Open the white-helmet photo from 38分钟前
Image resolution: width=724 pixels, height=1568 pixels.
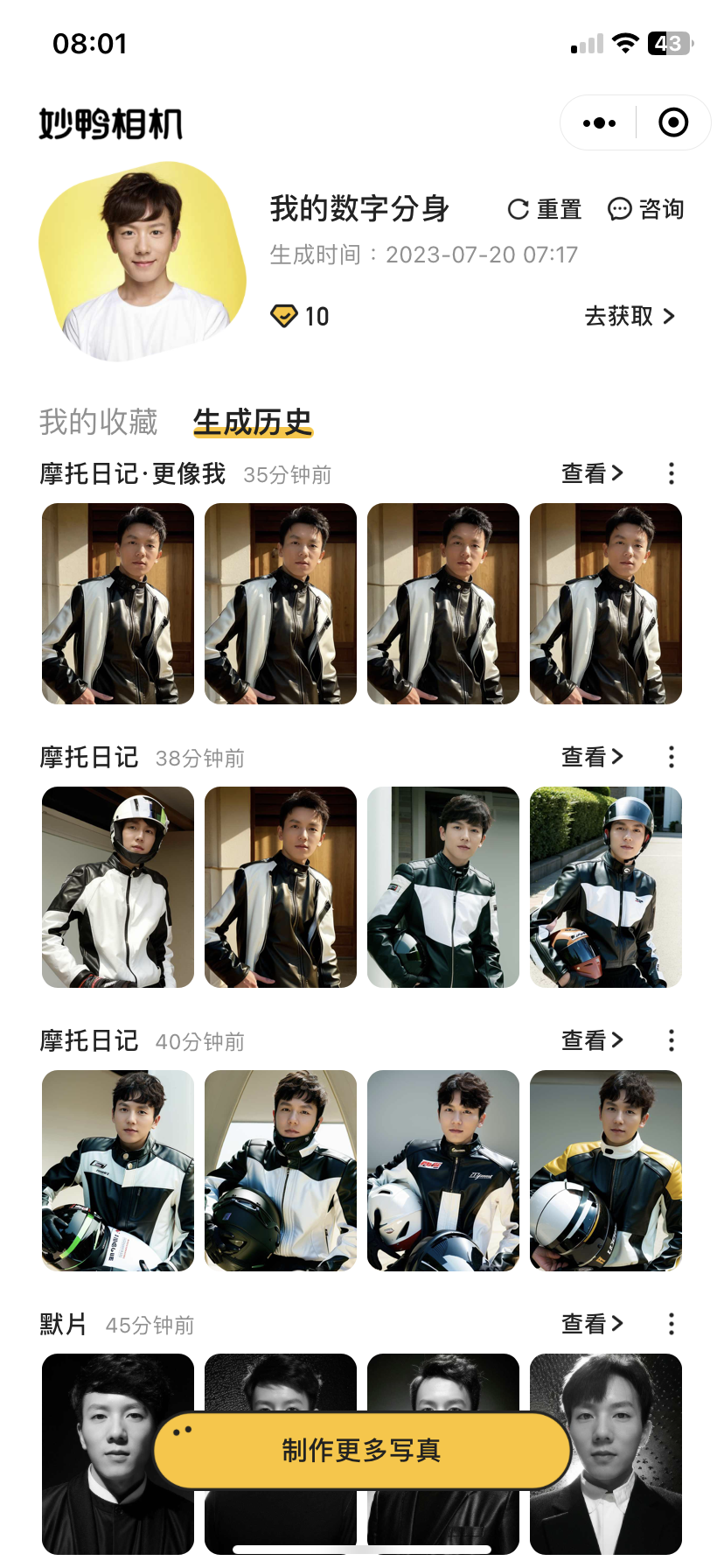(118, 887)
